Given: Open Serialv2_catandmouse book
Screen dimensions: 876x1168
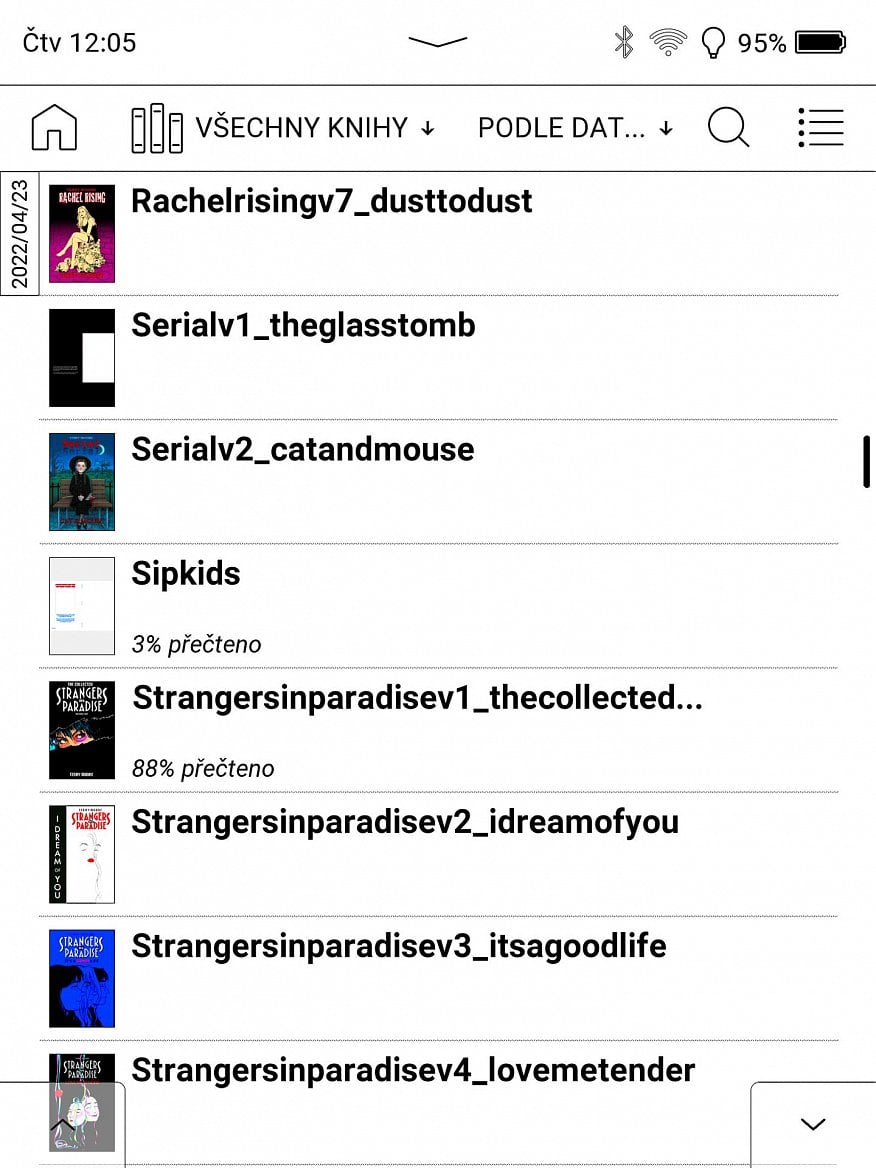Looking at the screenshot, I should pyautogui.click(x=302, y=450).
